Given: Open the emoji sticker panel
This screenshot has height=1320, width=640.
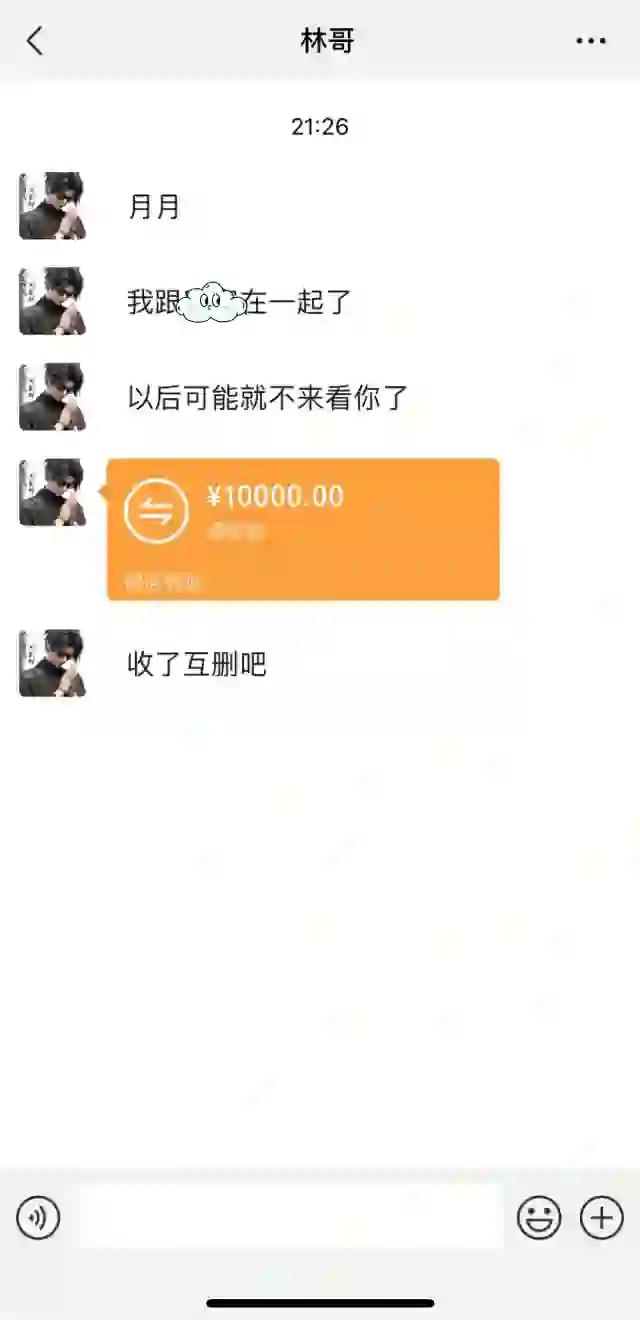Looking at the screenshot, I should coord(539,1217).
